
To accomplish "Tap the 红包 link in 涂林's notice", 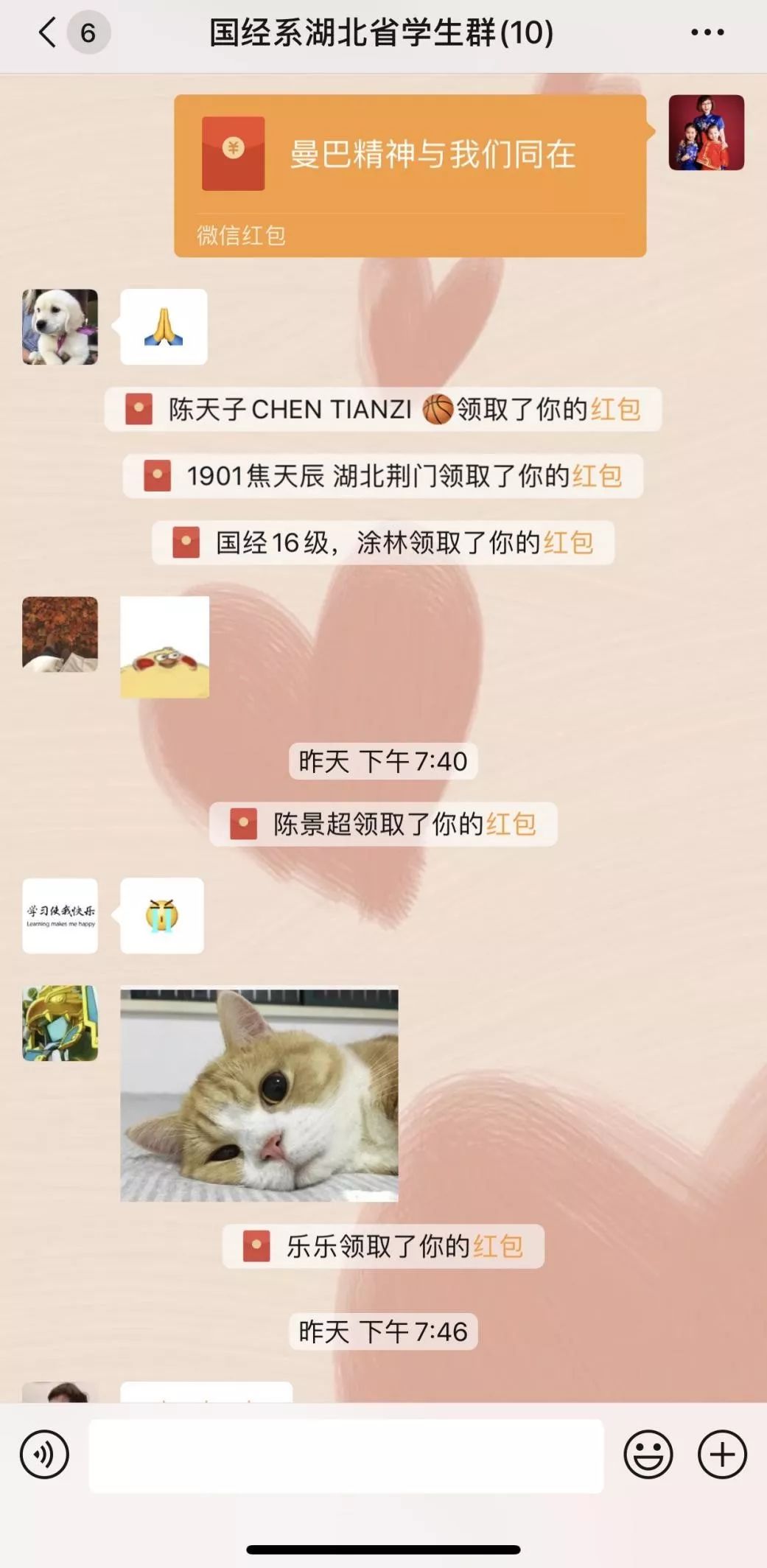I will tap(568, 543).
